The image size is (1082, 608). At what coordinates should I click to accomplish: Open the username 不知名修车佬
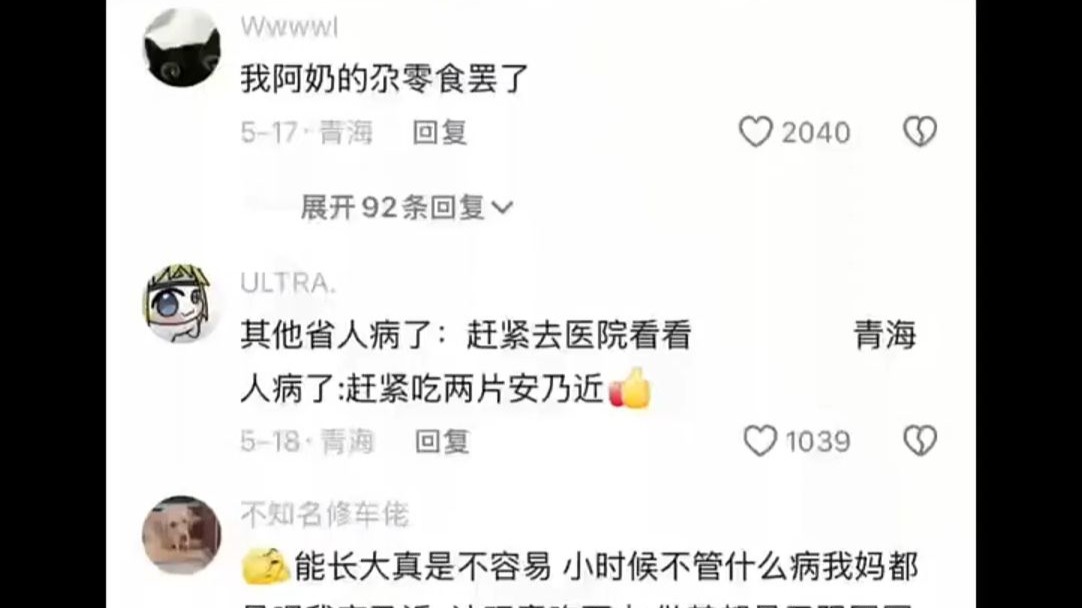[324, 515]
